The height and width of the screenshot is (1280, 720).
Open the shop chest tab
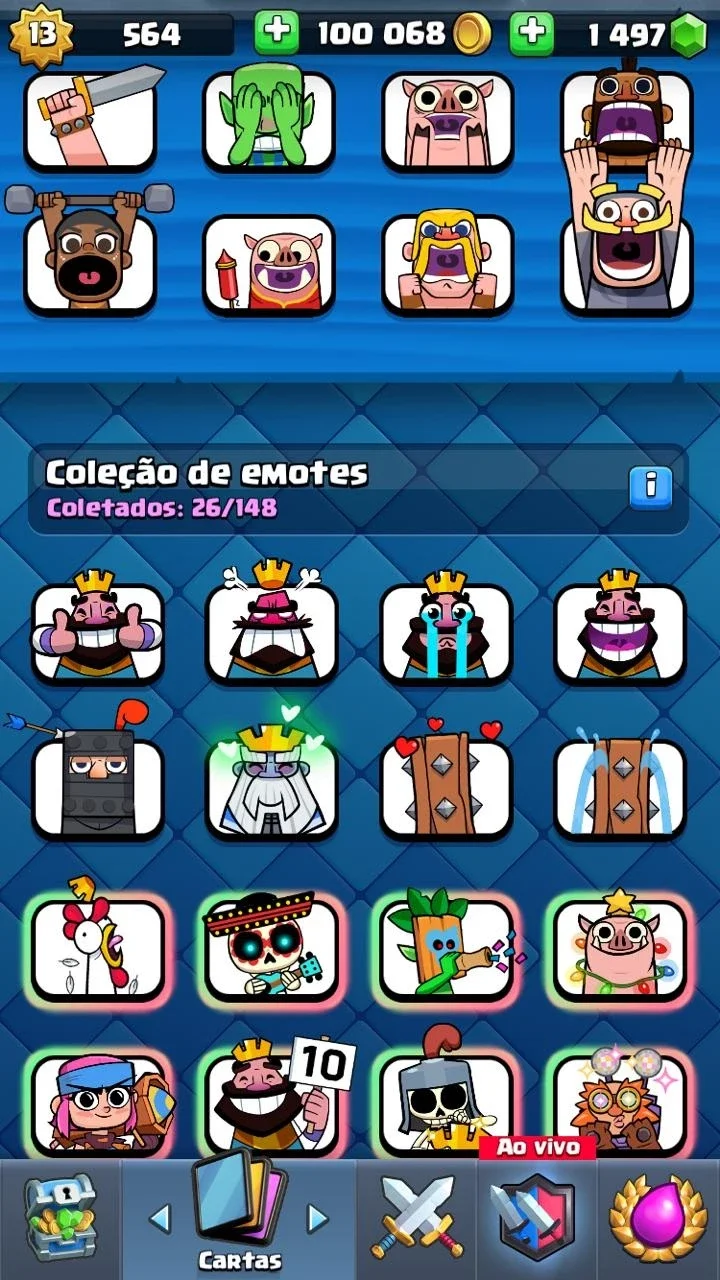point(60,1220)
